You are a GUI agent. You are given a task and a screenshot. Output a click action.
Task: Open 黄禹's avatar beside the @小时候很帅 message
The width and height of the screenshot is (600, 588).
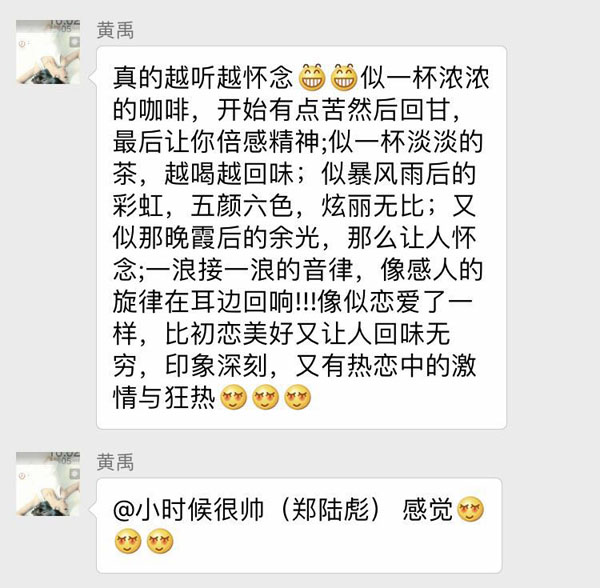48,484
